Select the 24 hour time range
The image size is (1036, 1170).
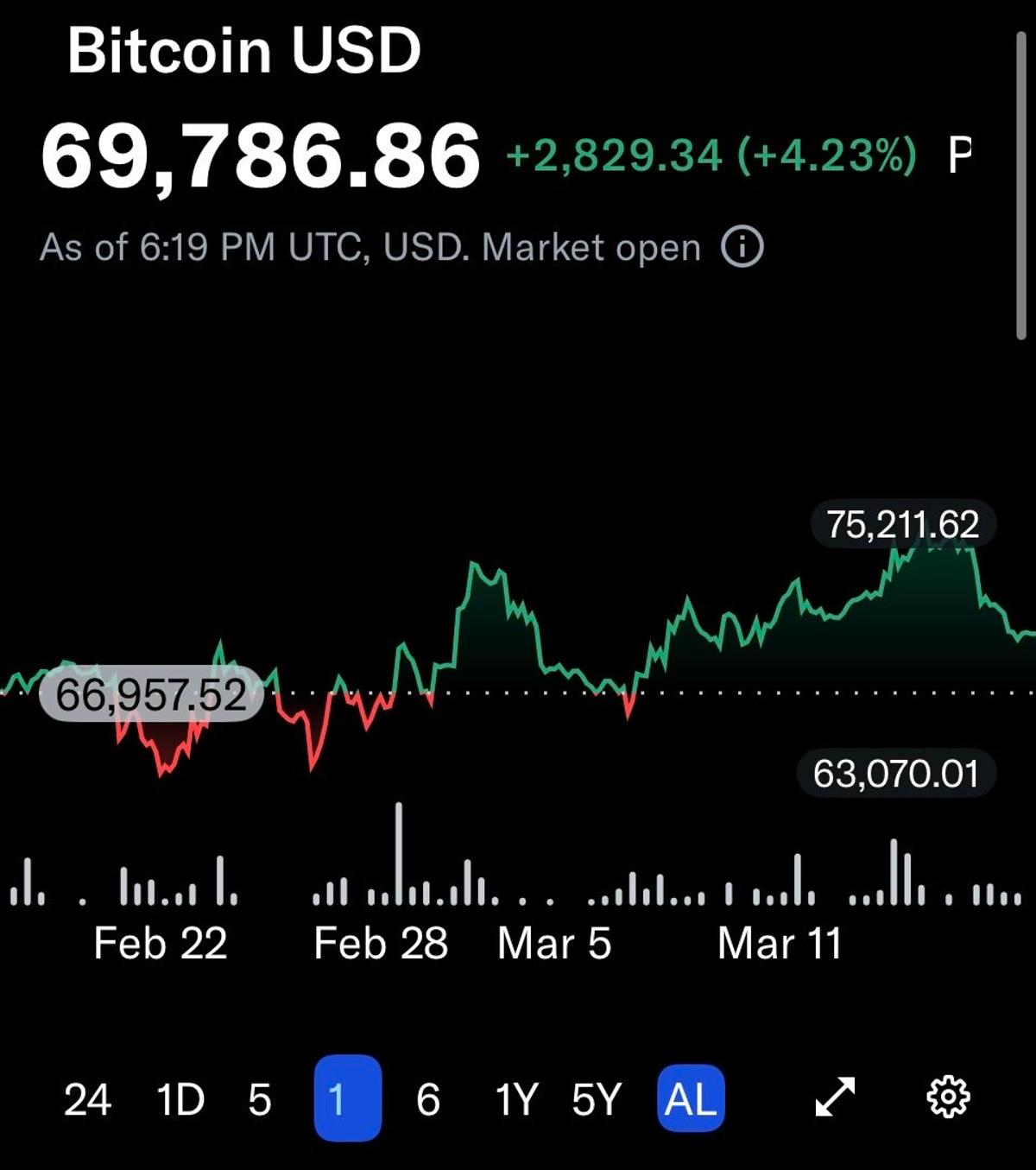89,1100
